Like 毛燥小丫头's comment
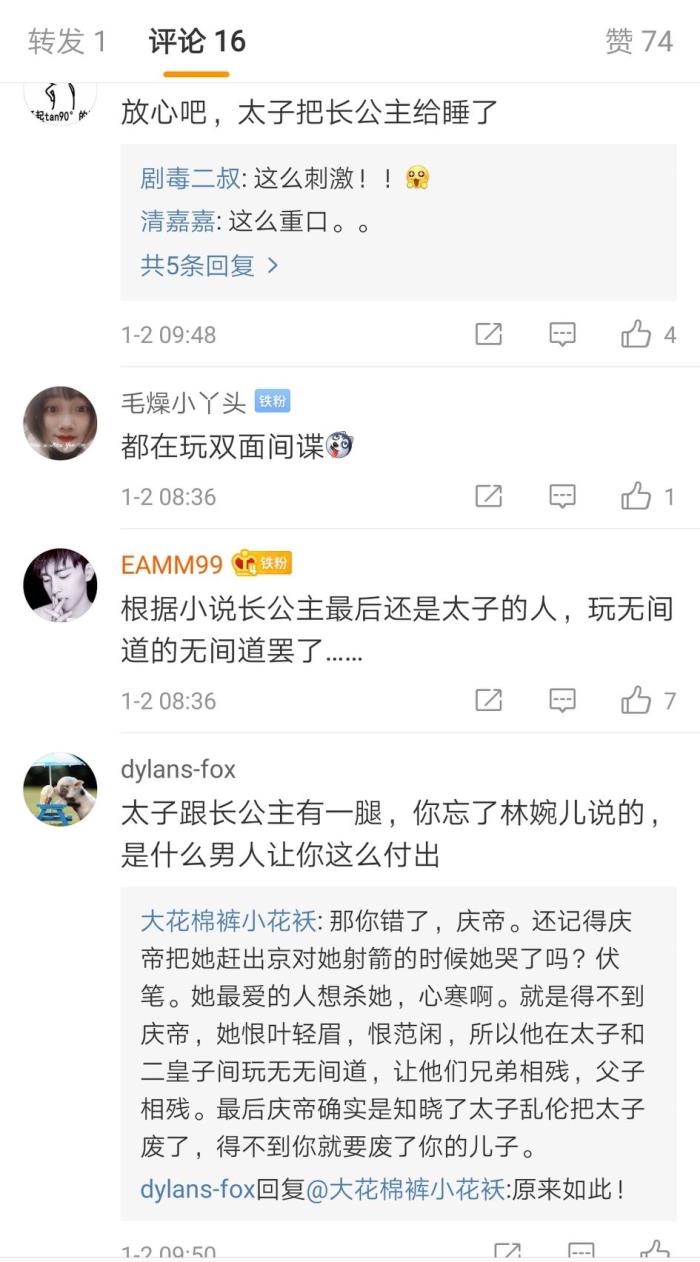This screenshot has height=1262, width=700. pos(637,495)
